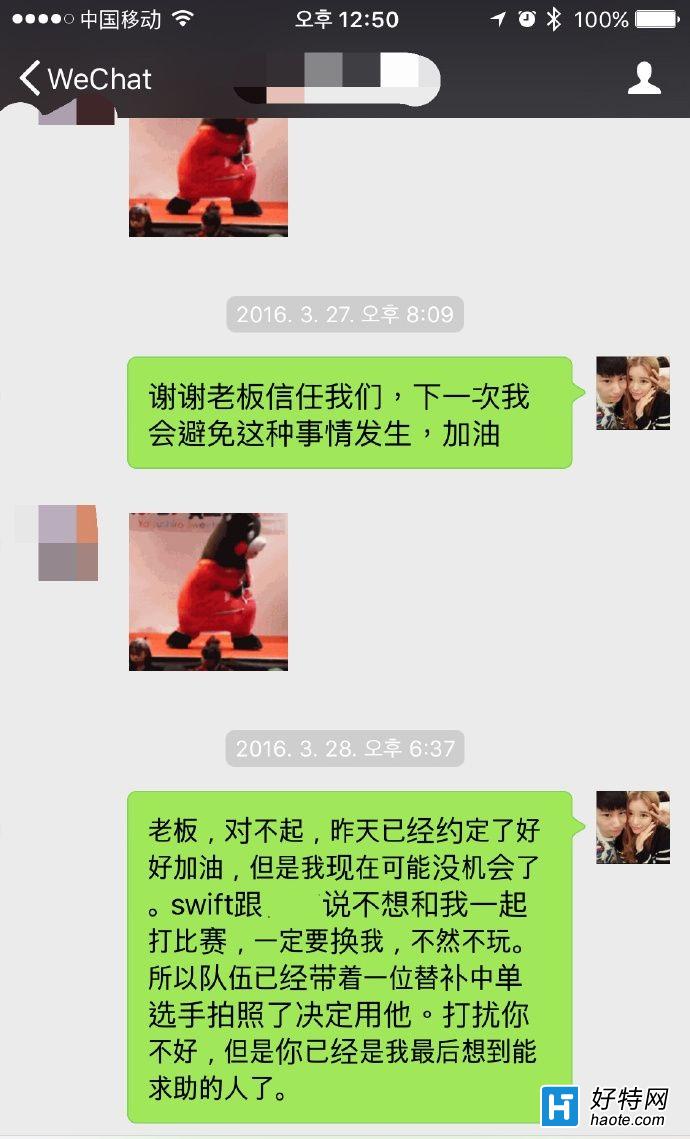The height and width of the screenshot is (1139, 690).
Task: View the dancing sticker below the 谢谢老板 message
Action: click(208, 591)
